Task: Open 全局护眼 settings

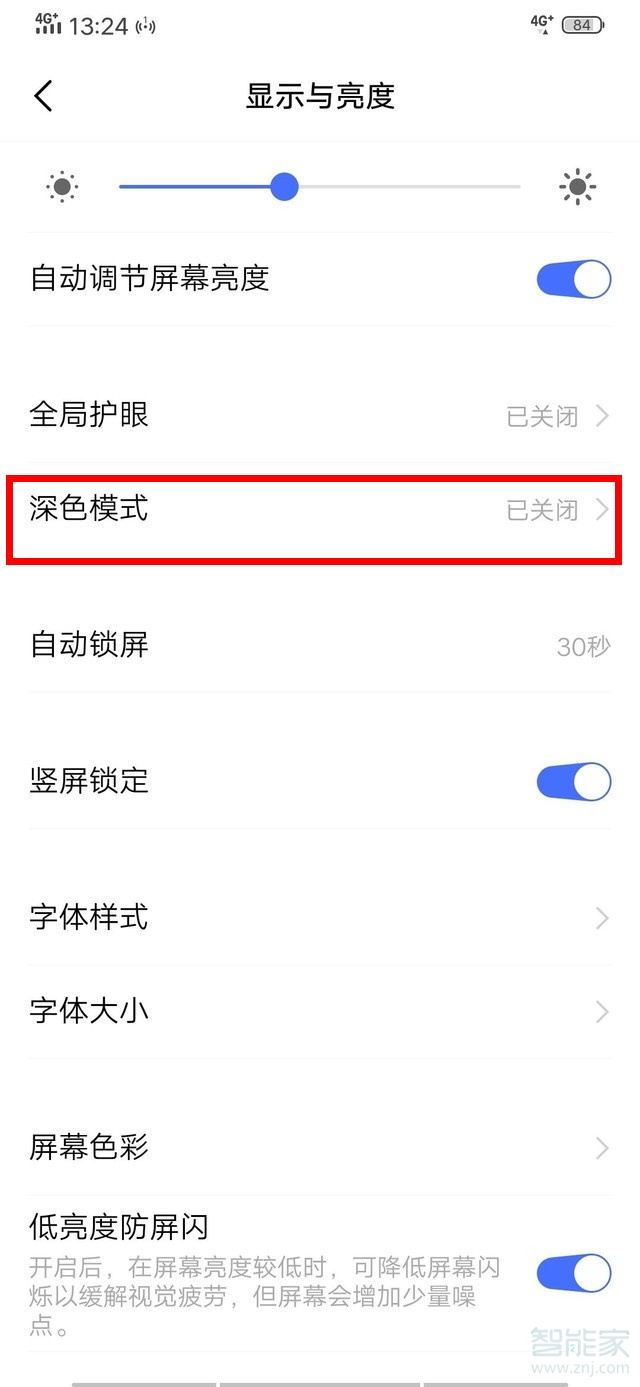Action: pyautogui.click(x=320, y=415)
